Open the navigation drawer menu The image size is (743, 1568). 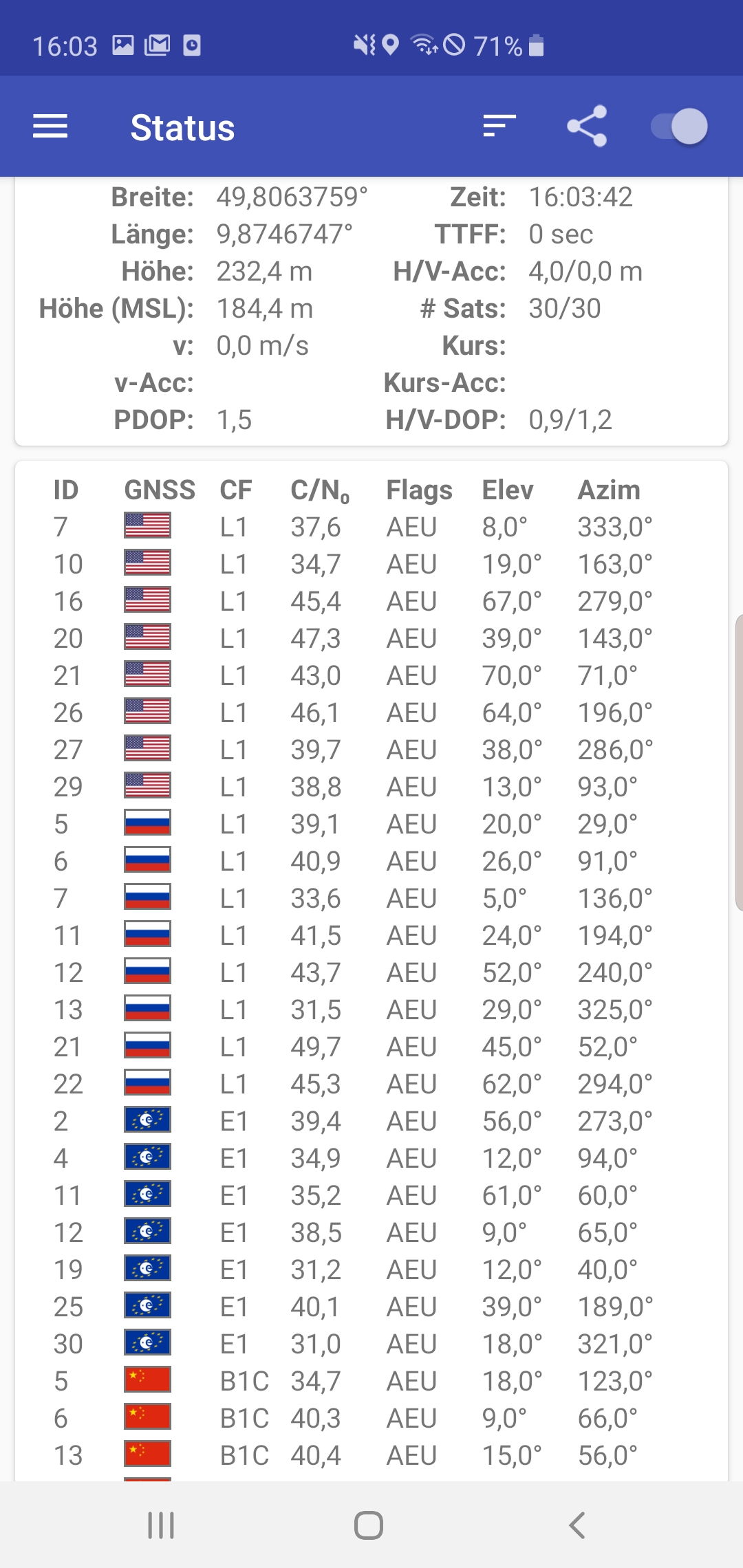50,127
